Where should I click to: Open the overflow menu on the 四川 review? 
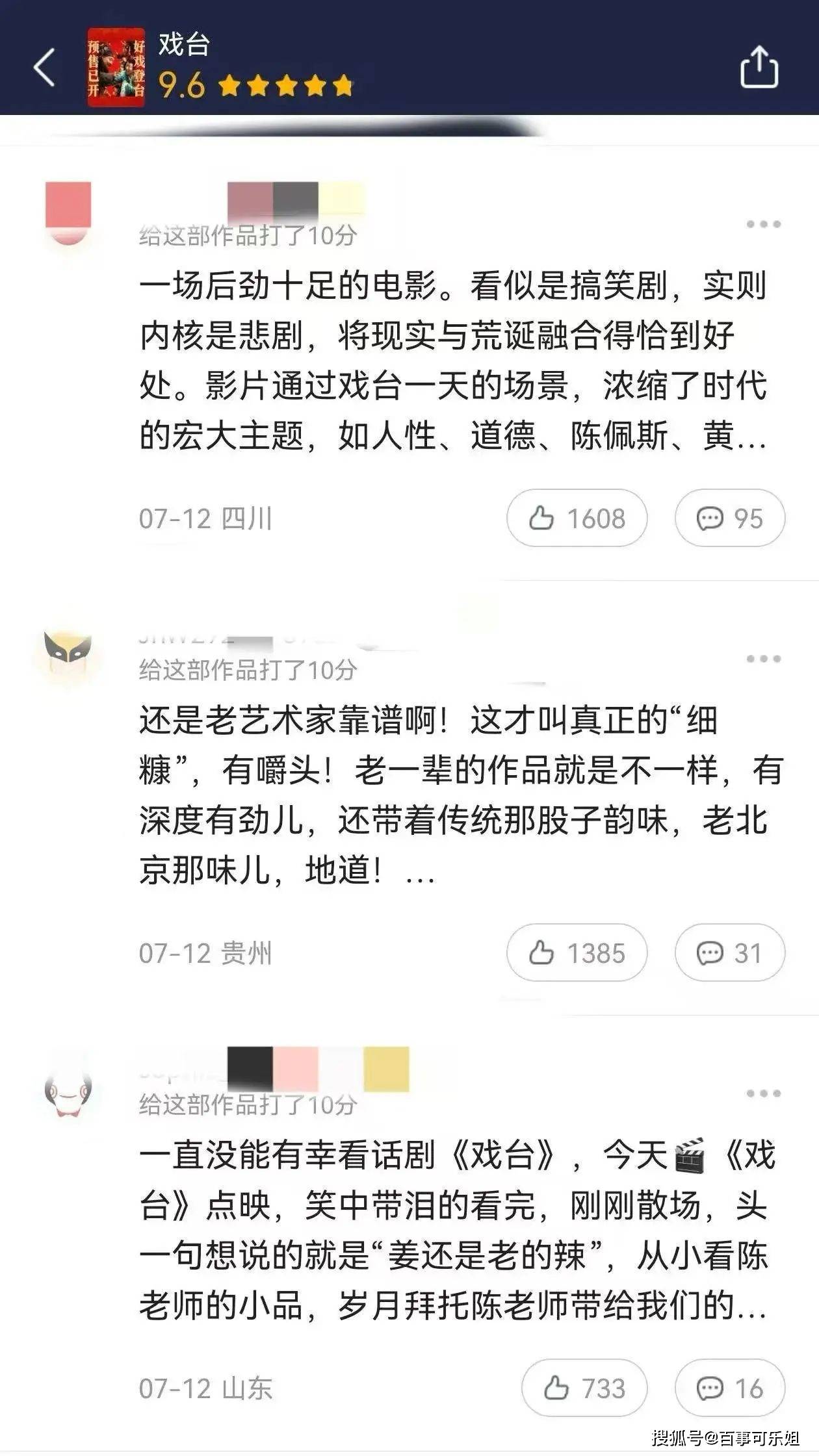tap(763, 225)
